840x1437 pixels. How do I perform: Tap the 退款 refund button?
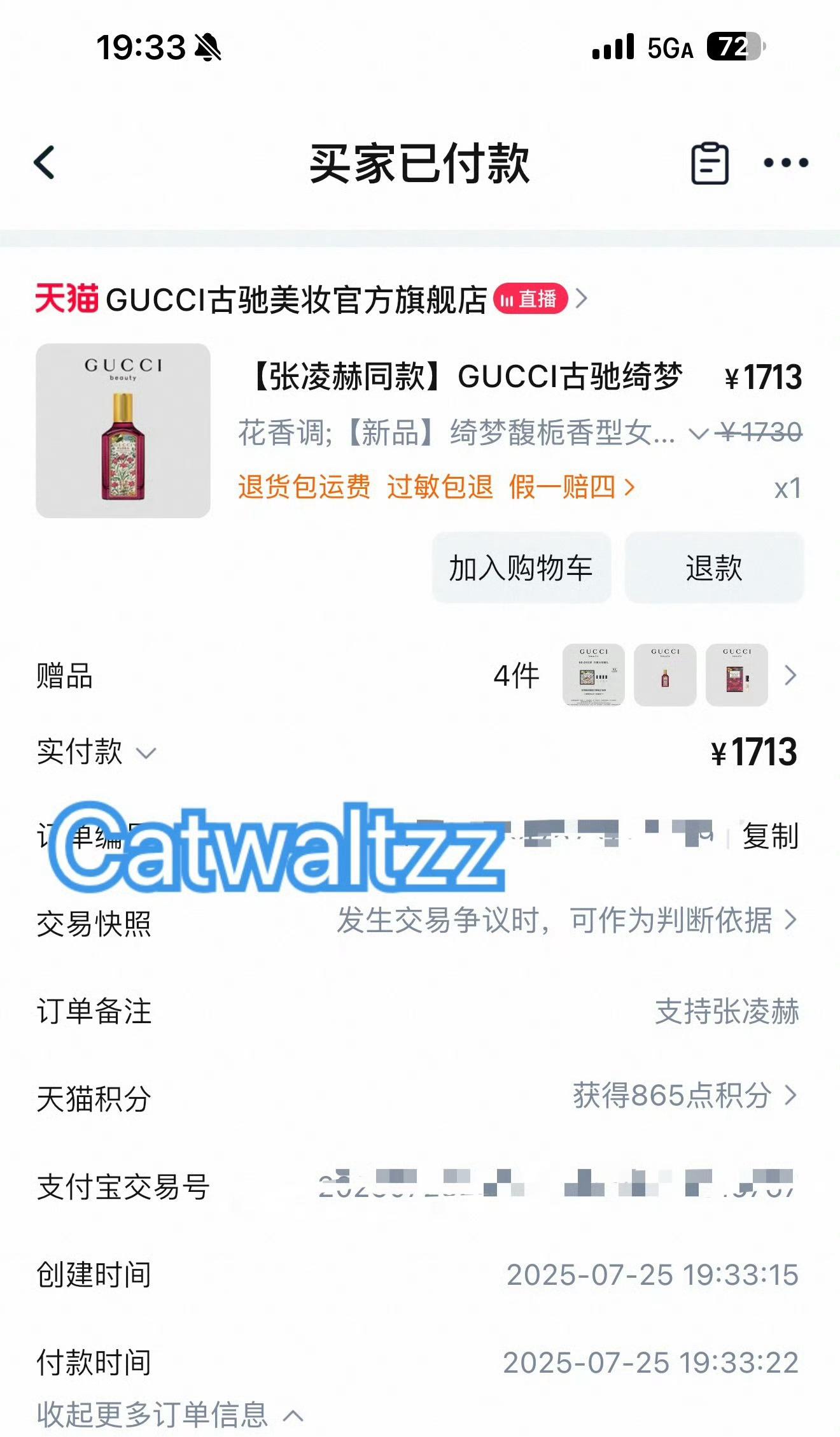pos(714,567)
